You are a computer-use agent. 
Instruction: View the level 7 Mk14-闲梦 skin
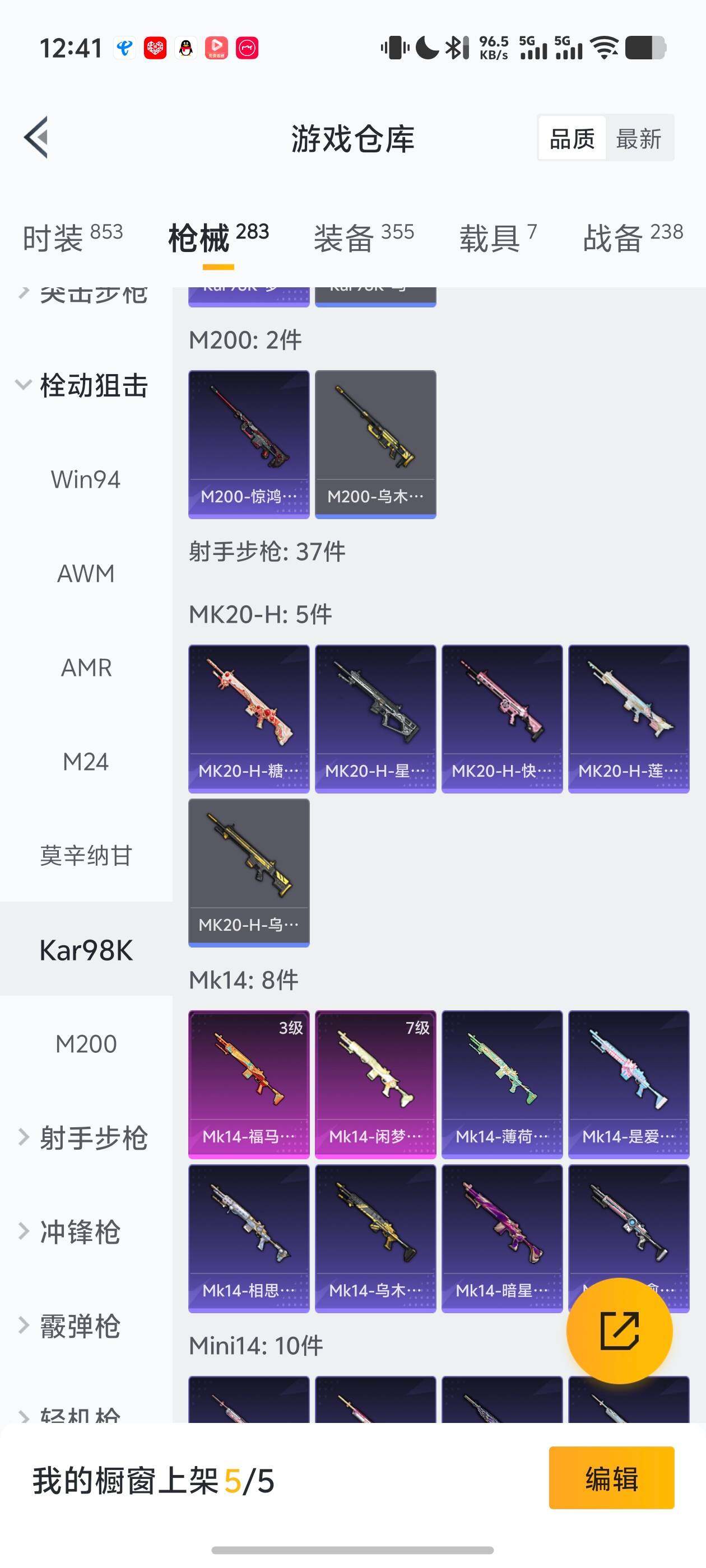click(x=375, y=1084)
